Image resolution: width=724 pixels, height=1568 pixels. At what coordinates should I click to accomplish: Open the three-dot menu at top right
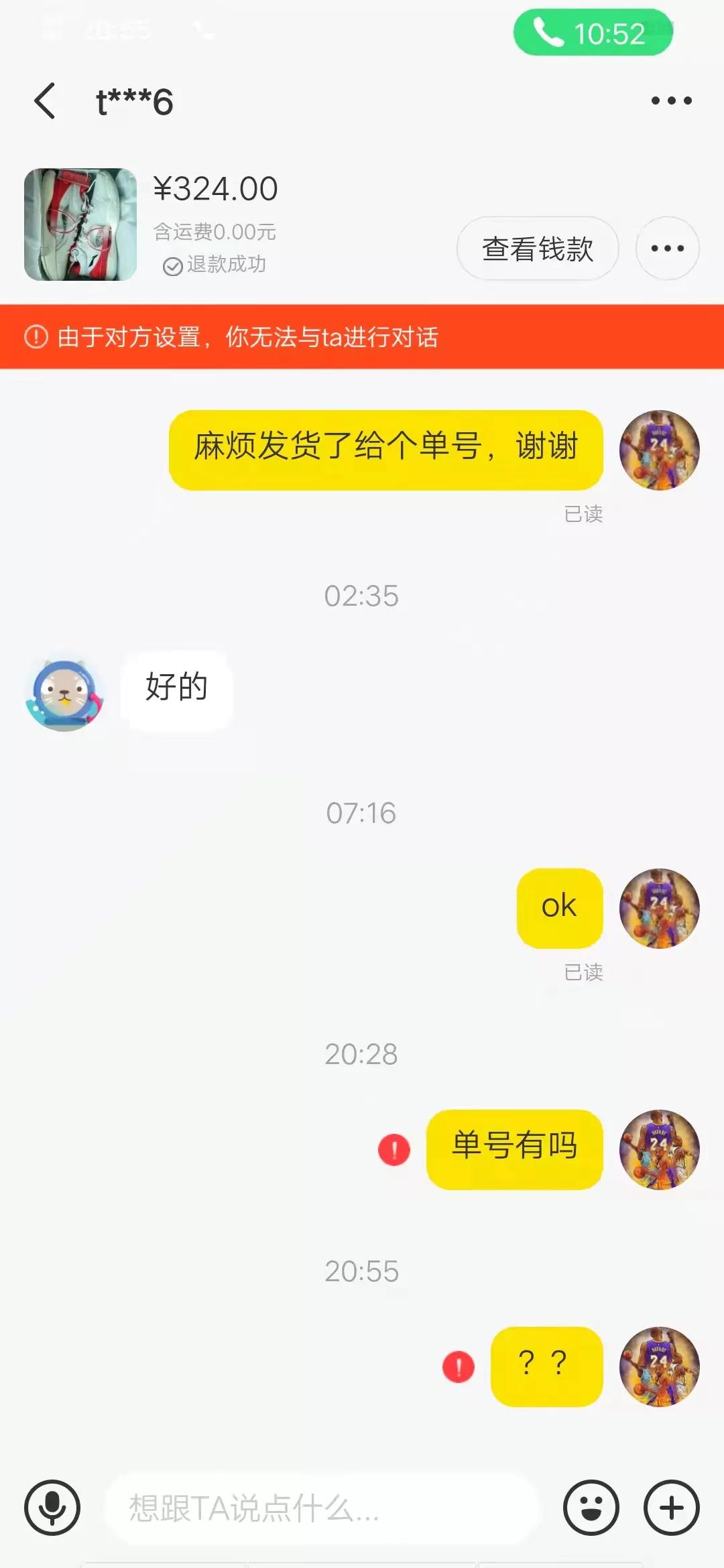coord(671,101)
